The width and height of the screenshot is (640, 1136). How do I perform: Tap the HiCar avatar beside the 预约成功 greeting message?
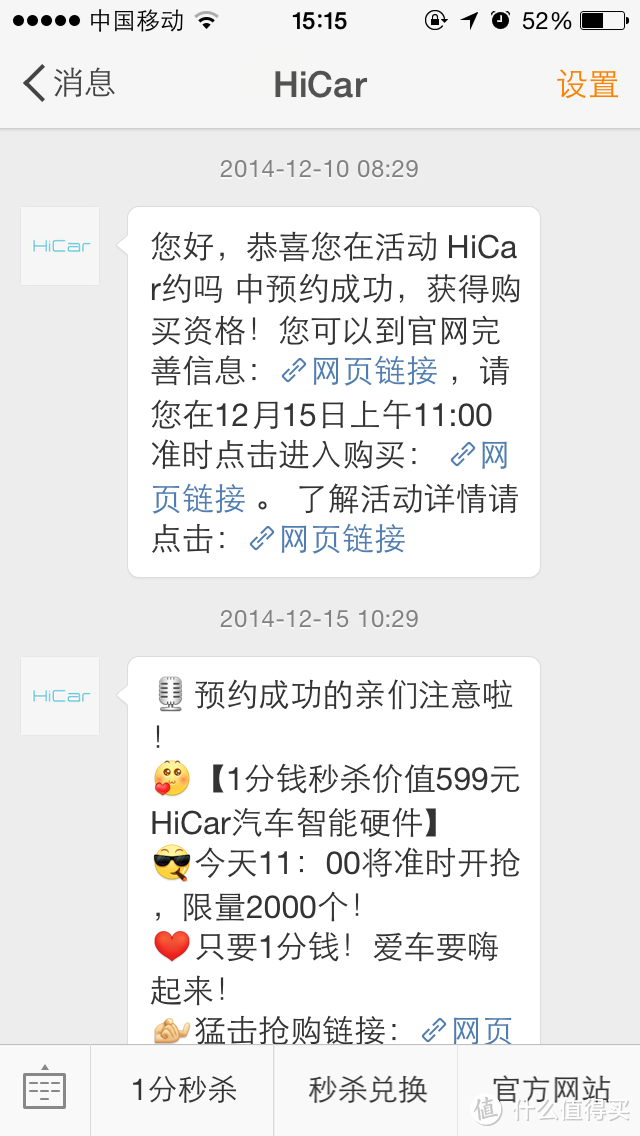[x=60, y=246]
